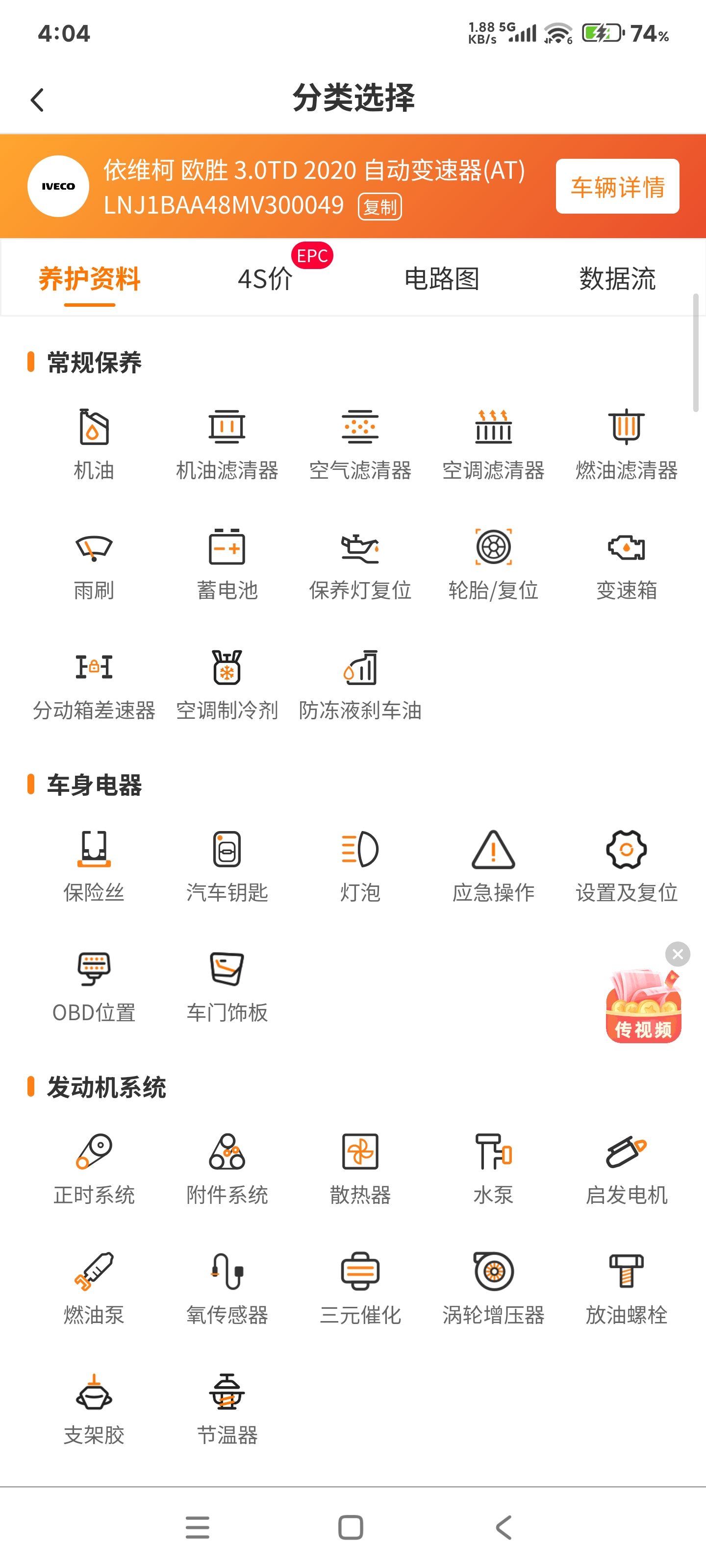The height and width of the screenshot is (1568, 706).
Task: Open recent apps from navigation bar
Action: pyautogui.click(x=198, y=1527)
